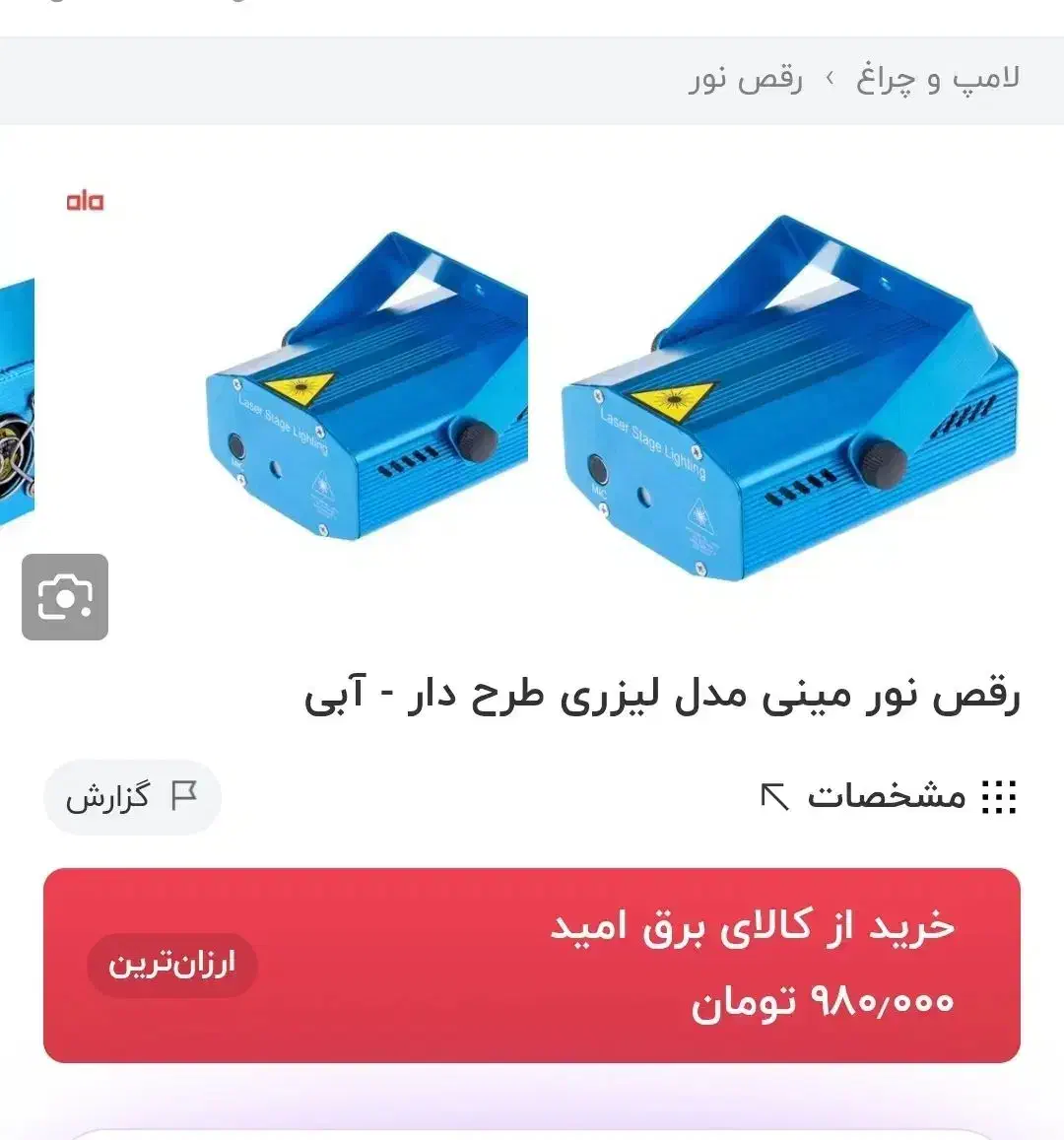Click the dots grid icon near specifications
Viewport: 1064px width, 1140px height.
[998, 797]
